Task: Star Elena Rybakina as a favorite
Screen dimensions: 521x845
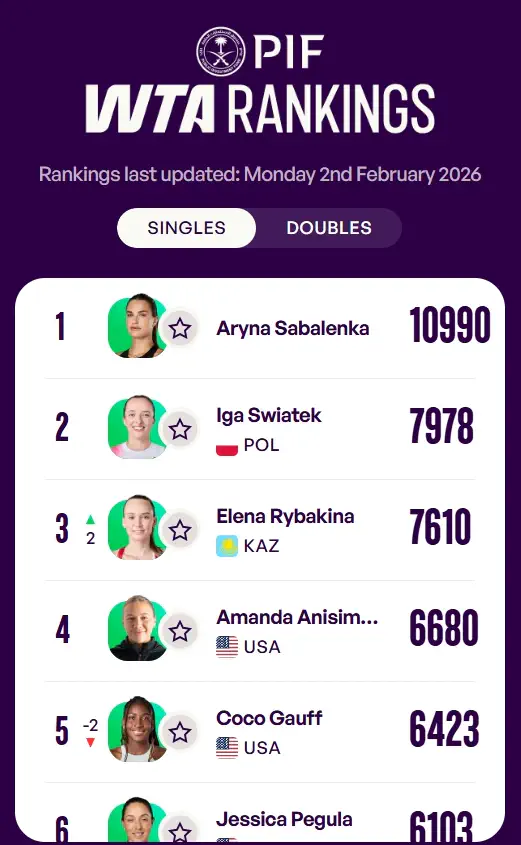Action: pyautogui.click(x=179, y=530)
